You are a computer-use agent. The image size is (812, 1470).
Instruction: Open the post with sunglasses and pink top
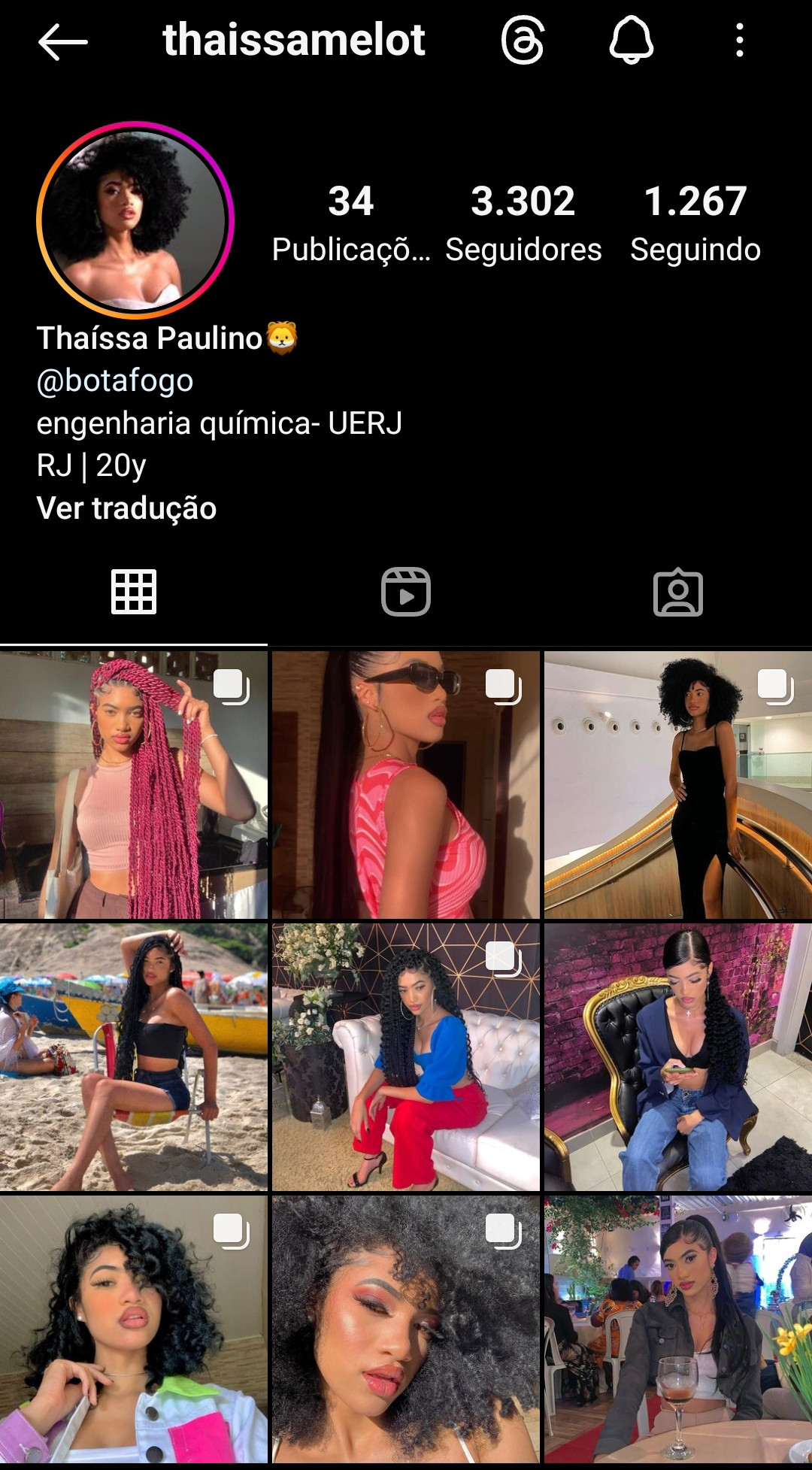pos(406,785)
